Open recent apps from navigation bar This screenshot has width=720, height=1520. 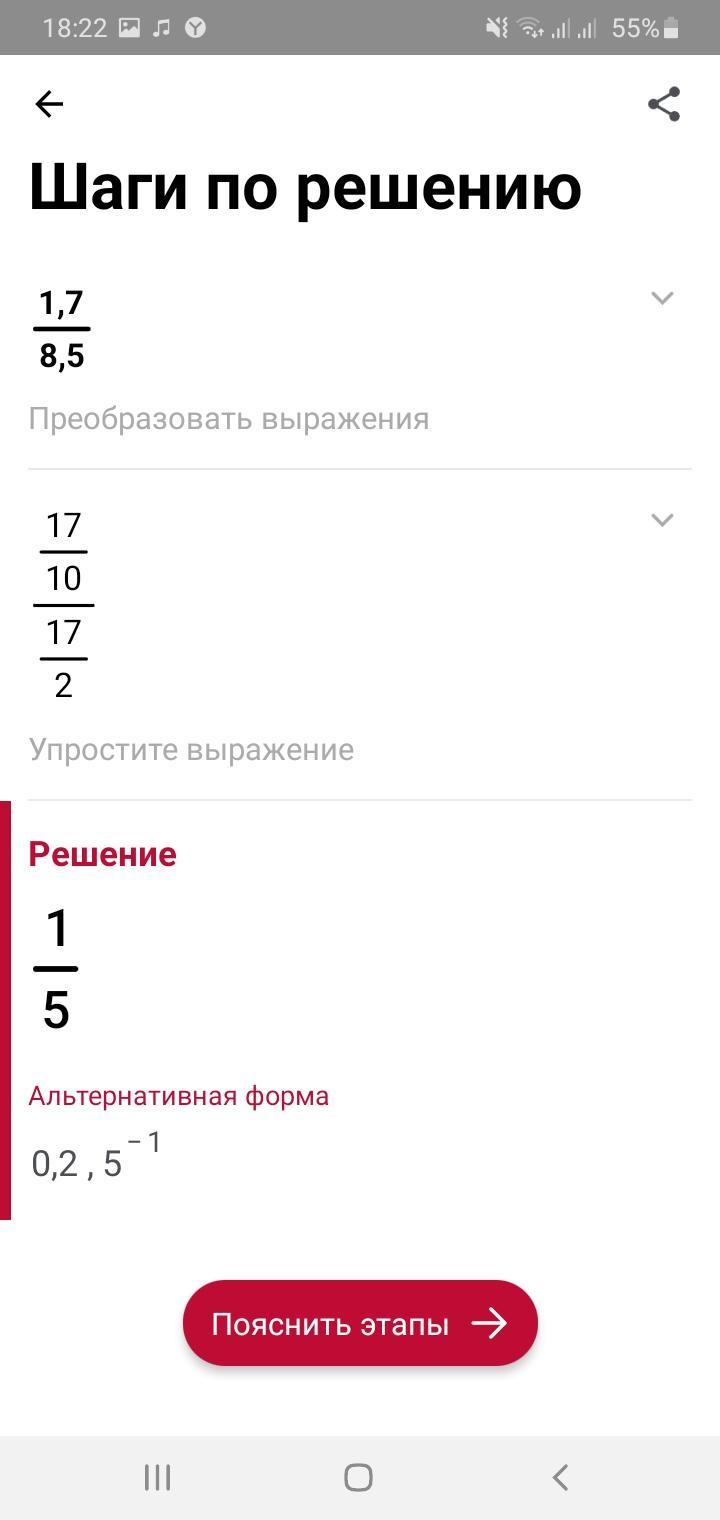[157, 1477]
